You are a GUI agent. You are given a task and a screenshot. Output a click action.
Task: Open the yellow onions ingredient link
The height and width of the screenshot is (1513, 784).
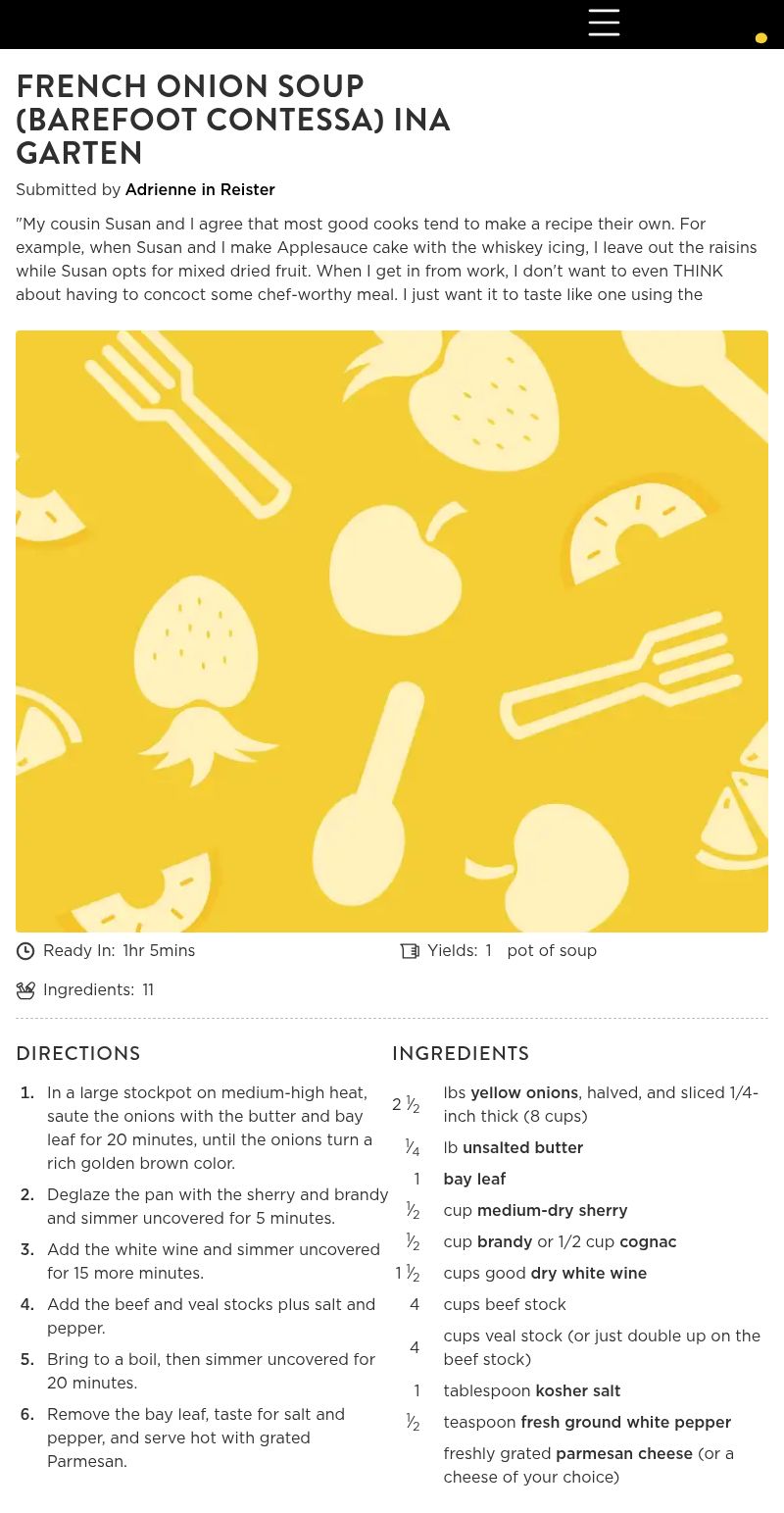click(524, 1092)
